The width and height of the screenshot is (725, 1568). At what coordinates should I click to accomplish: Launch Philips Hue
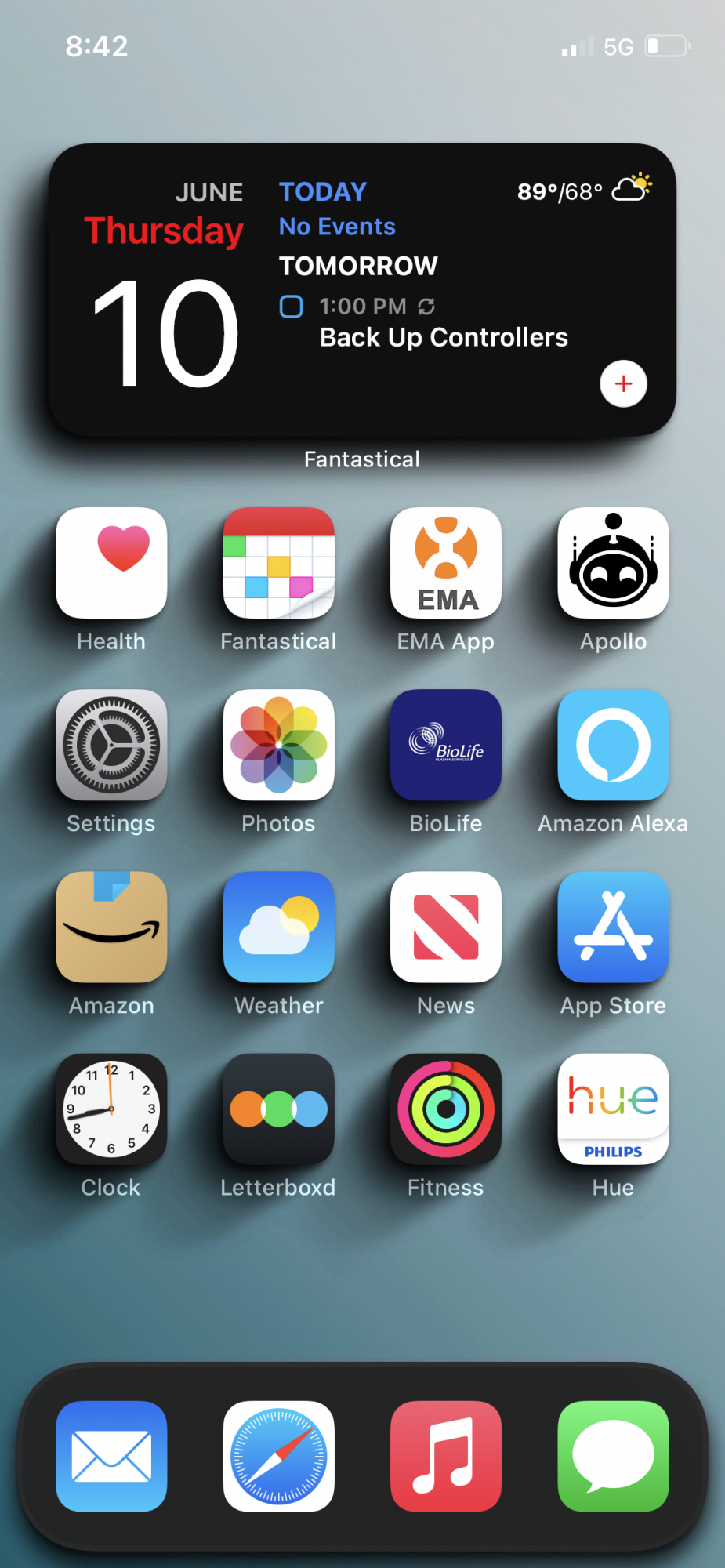pos(613,1109)
